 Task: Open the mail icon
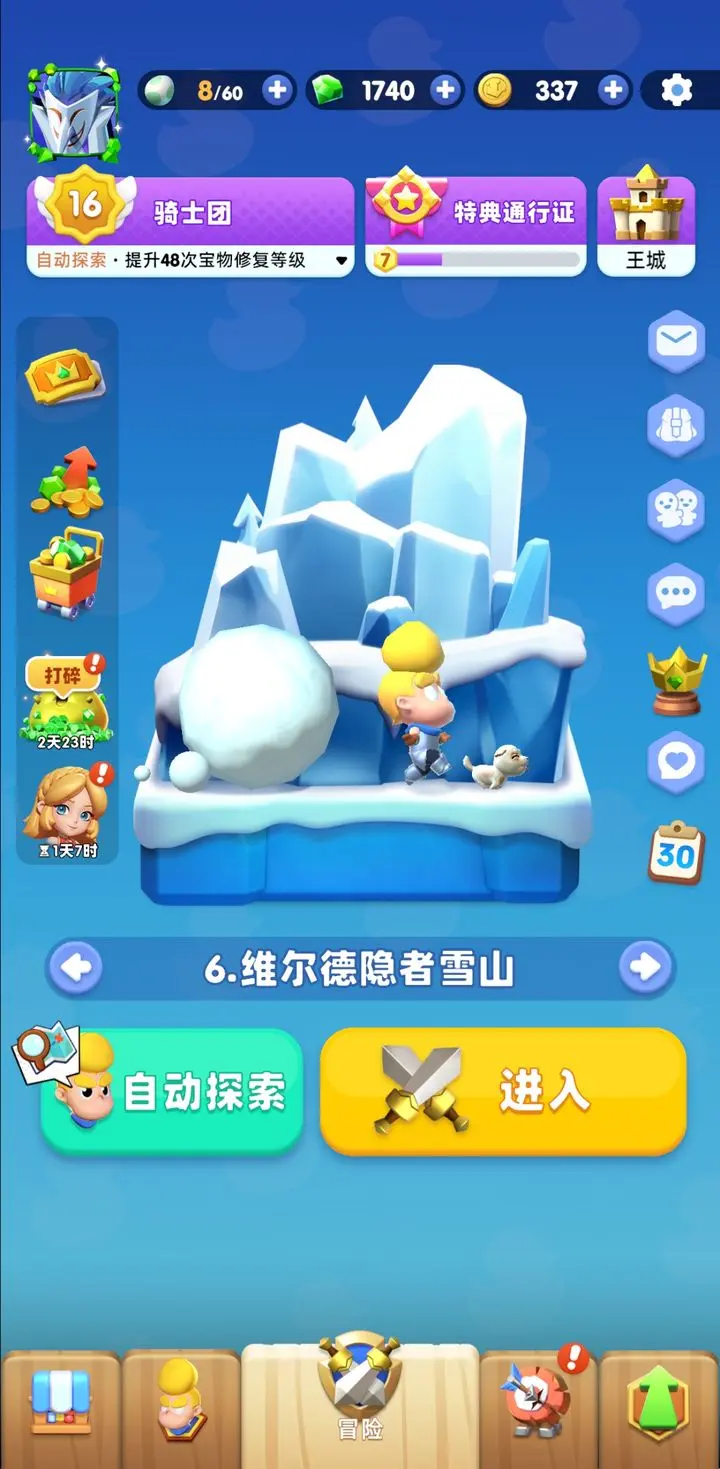point(675,340)
